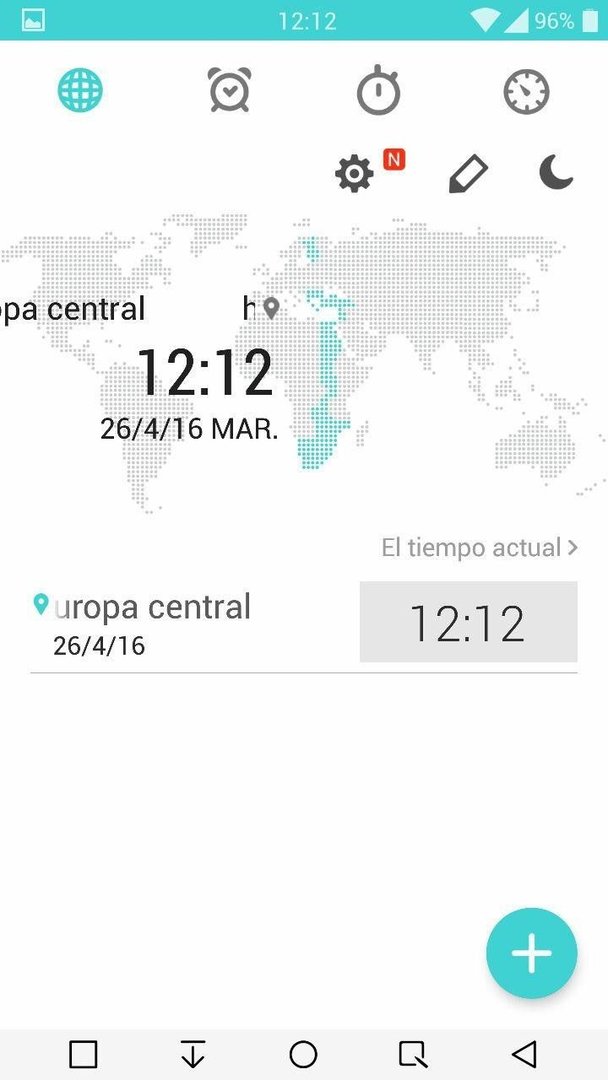Image resolution: width=608 pixels, height=1080 pixels.
Task: Open settings with the gear icon
Action: pos(355,174)
